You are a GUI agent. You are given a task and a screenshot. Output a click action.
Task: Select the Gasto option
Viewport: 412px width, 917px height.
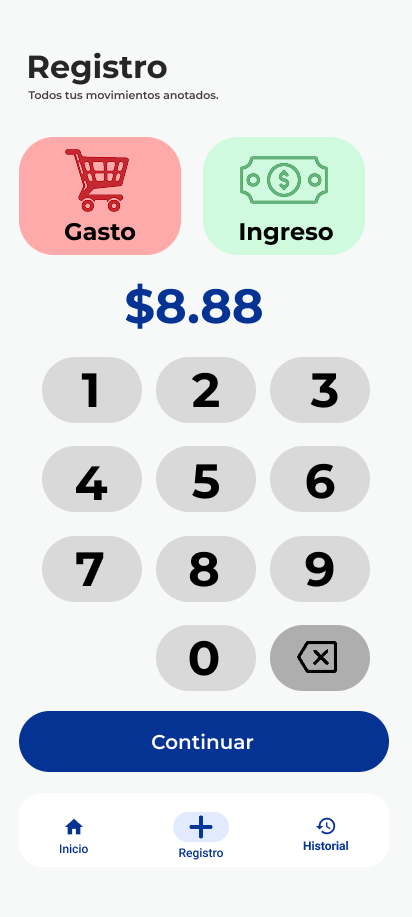coord(100,196)
